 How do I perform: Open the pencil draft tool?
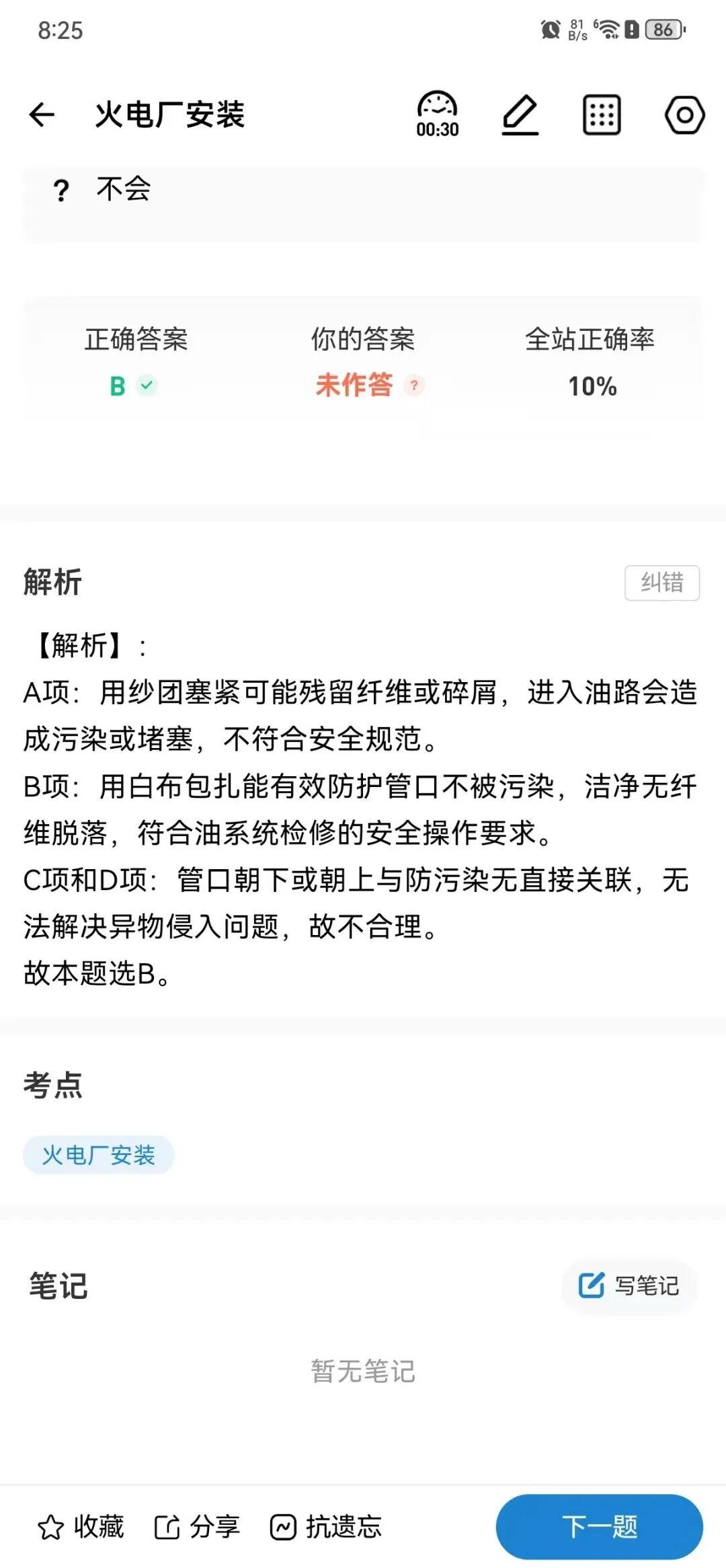[520, 114]
